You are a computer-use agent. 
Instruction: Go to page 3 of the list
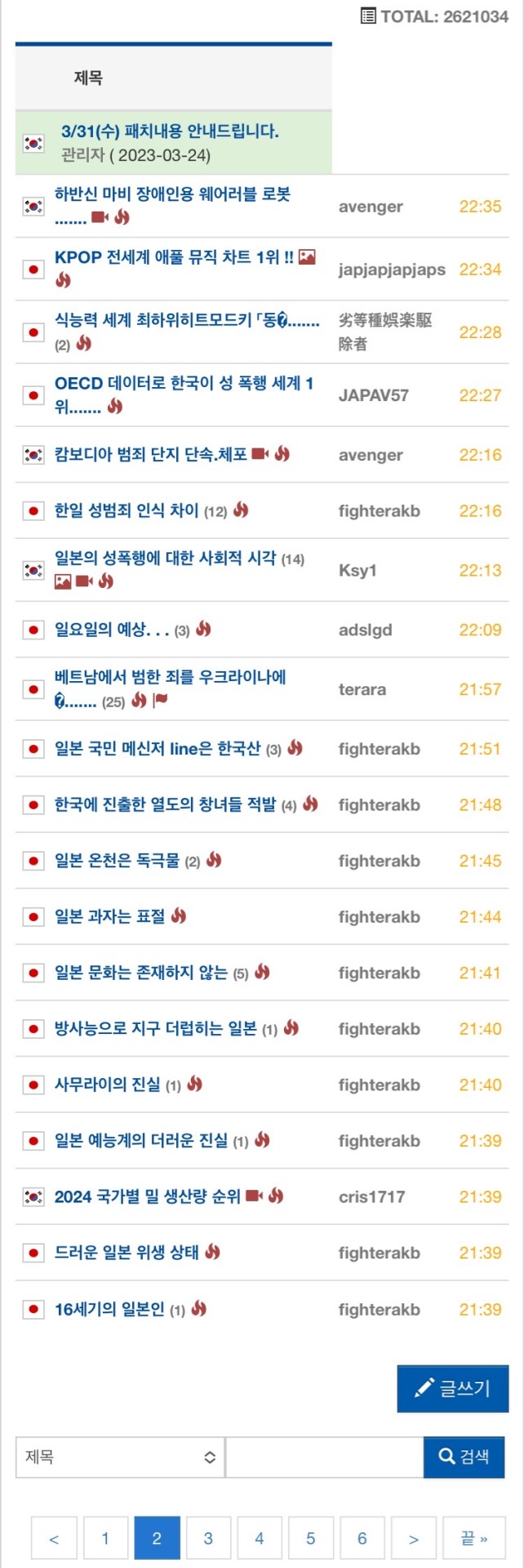tap(208, 1539)
